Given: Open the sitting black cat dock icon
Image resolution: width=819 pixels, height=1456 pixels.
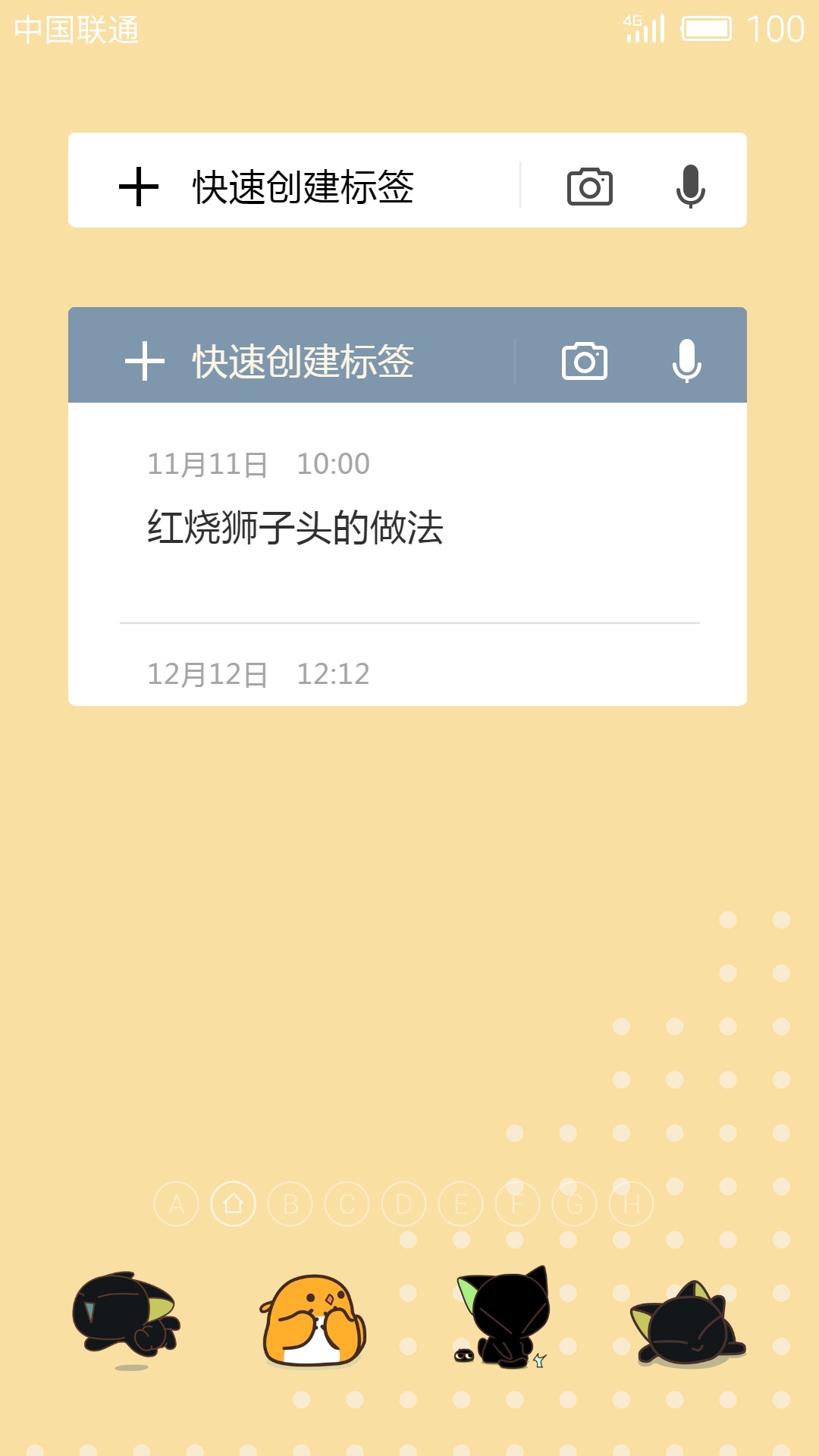Looking at the screenshot, I should (x=504, y=1318).
